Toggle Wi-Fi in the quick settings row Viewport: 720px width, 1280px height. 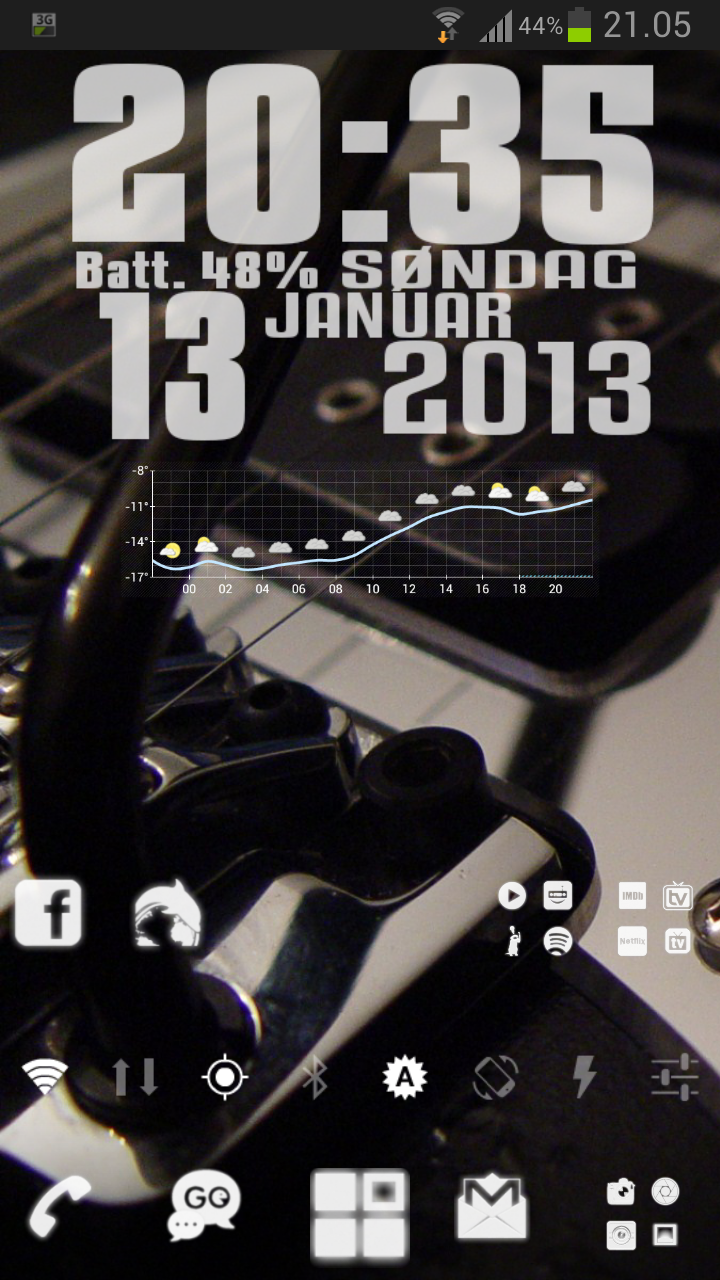pos(45,1077)
